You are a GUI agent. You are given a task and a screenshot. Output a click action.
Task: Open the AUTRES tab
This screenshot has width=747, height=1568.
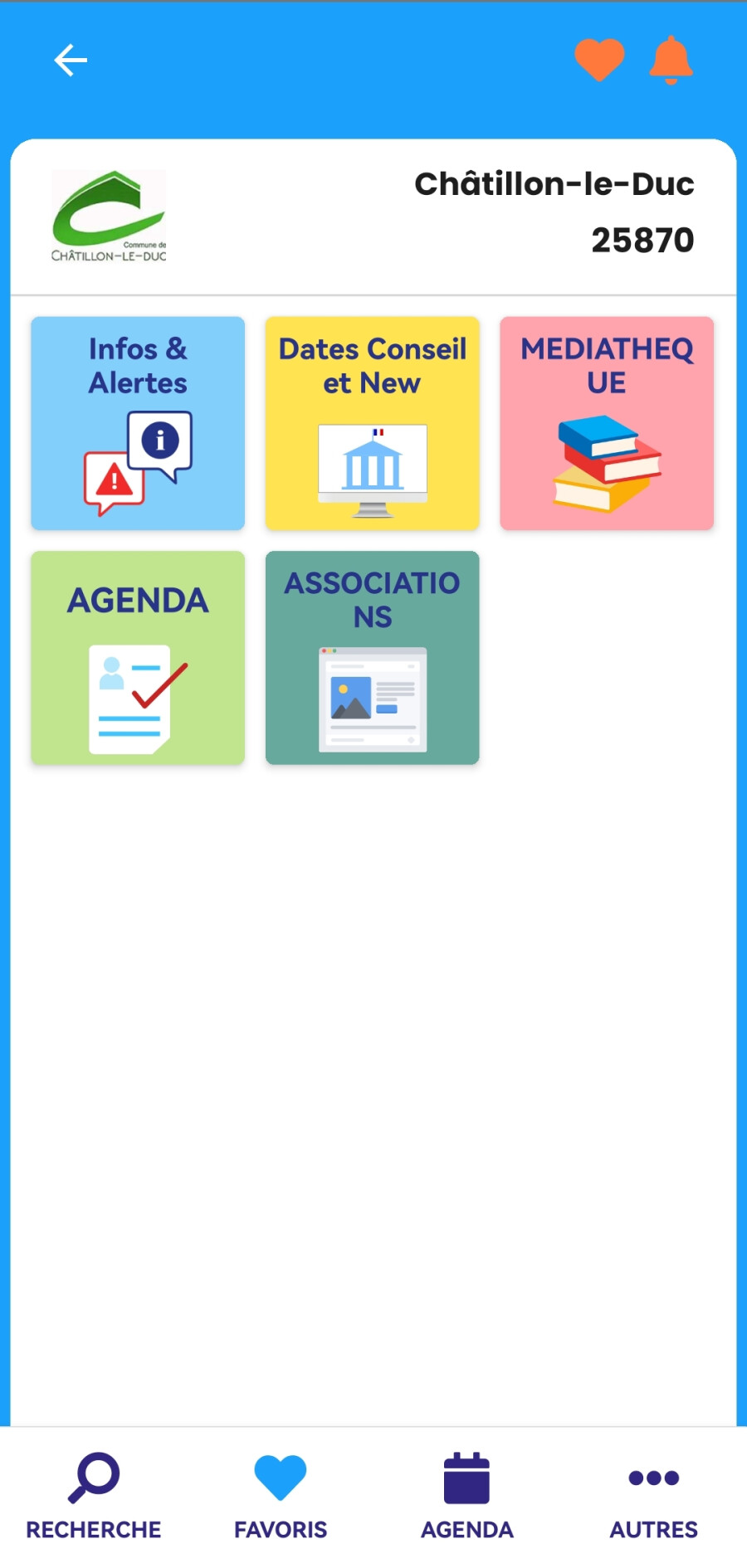(x=654, y=1497)
